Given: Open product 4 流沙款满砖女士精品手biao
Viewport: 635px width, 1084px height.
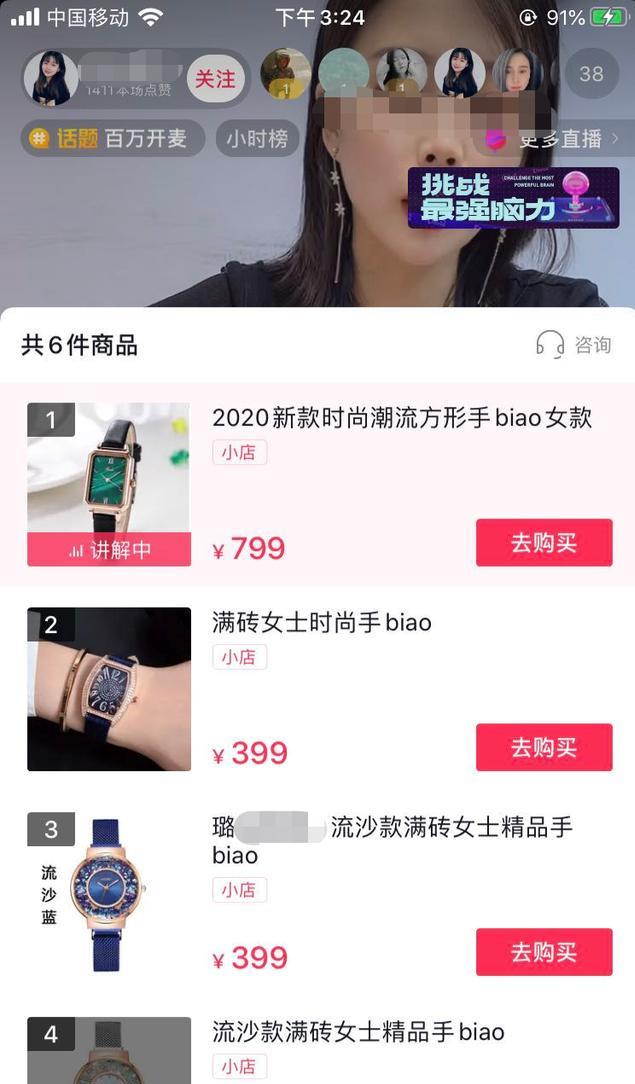Looking at the screenshot, I should [x=358, y=1032].
